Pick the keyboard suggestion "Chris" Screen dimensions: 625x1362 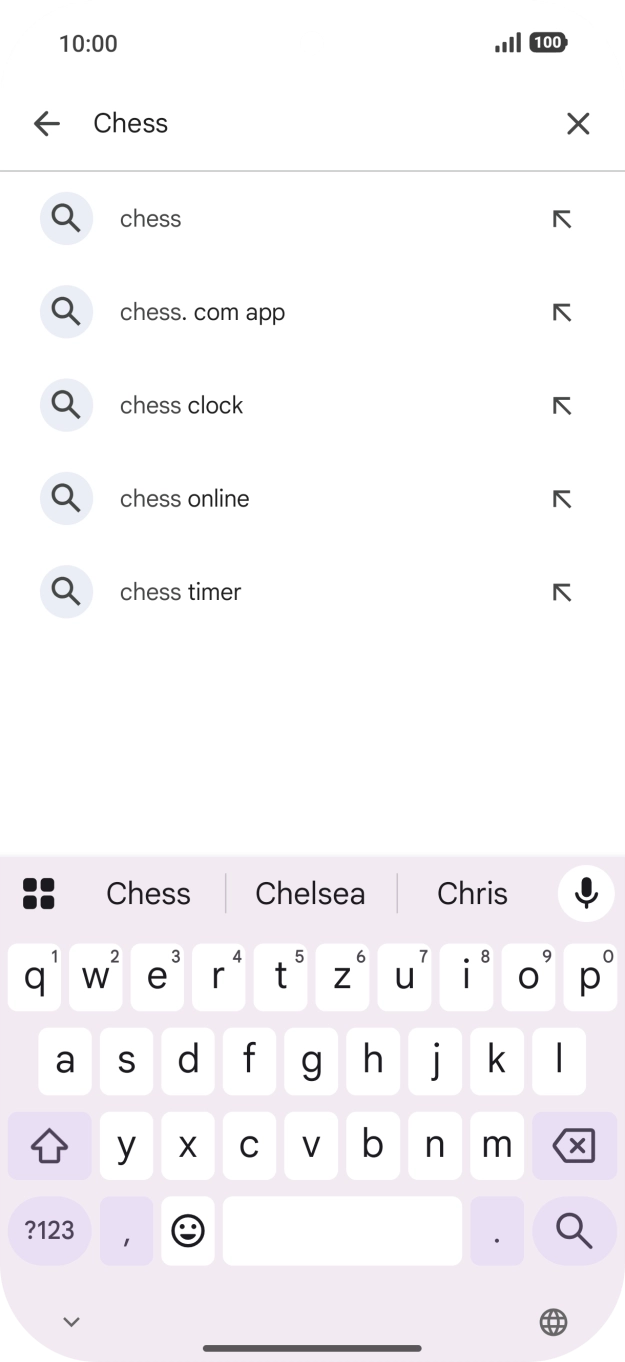(x=472, y=893)
